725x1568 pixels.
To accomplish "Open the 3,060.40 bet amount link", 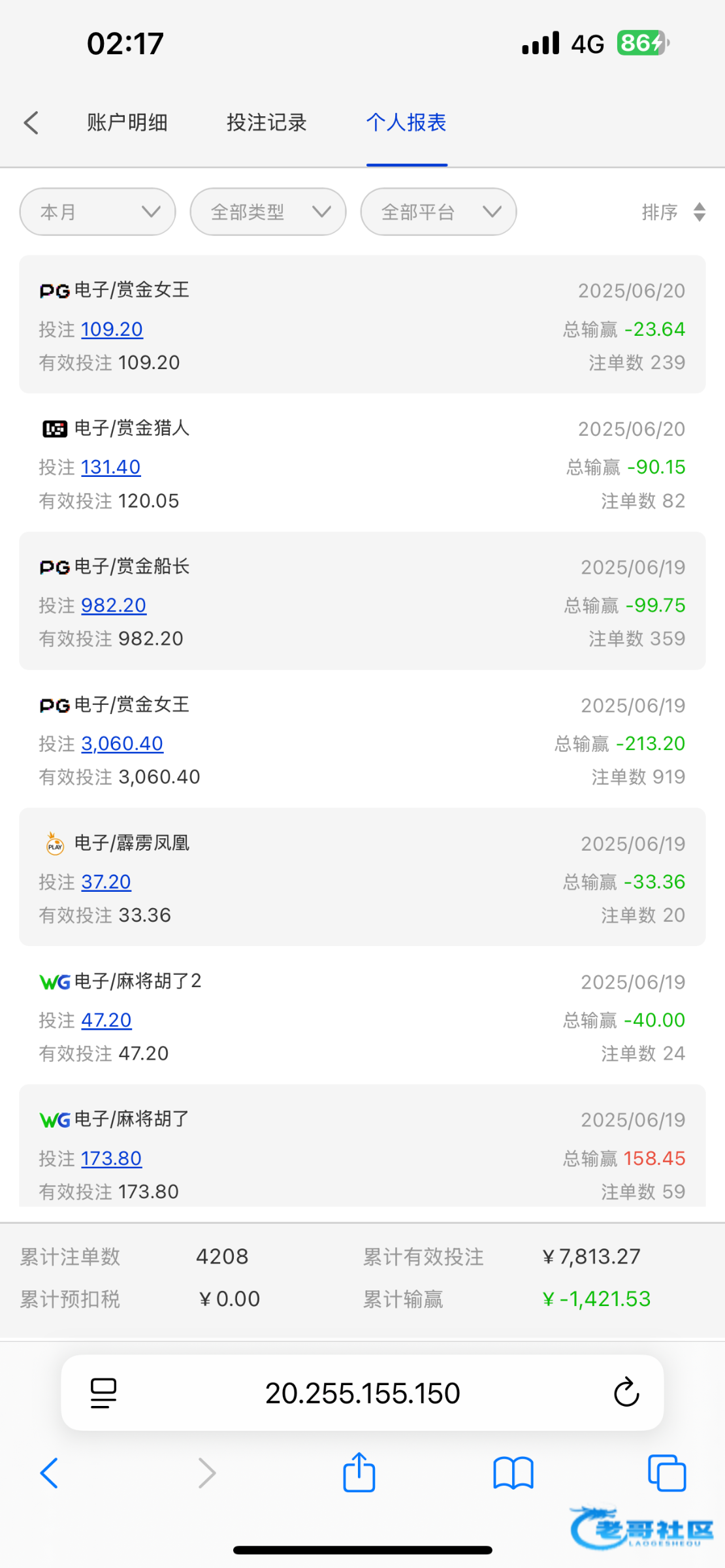I will (122, 743).
